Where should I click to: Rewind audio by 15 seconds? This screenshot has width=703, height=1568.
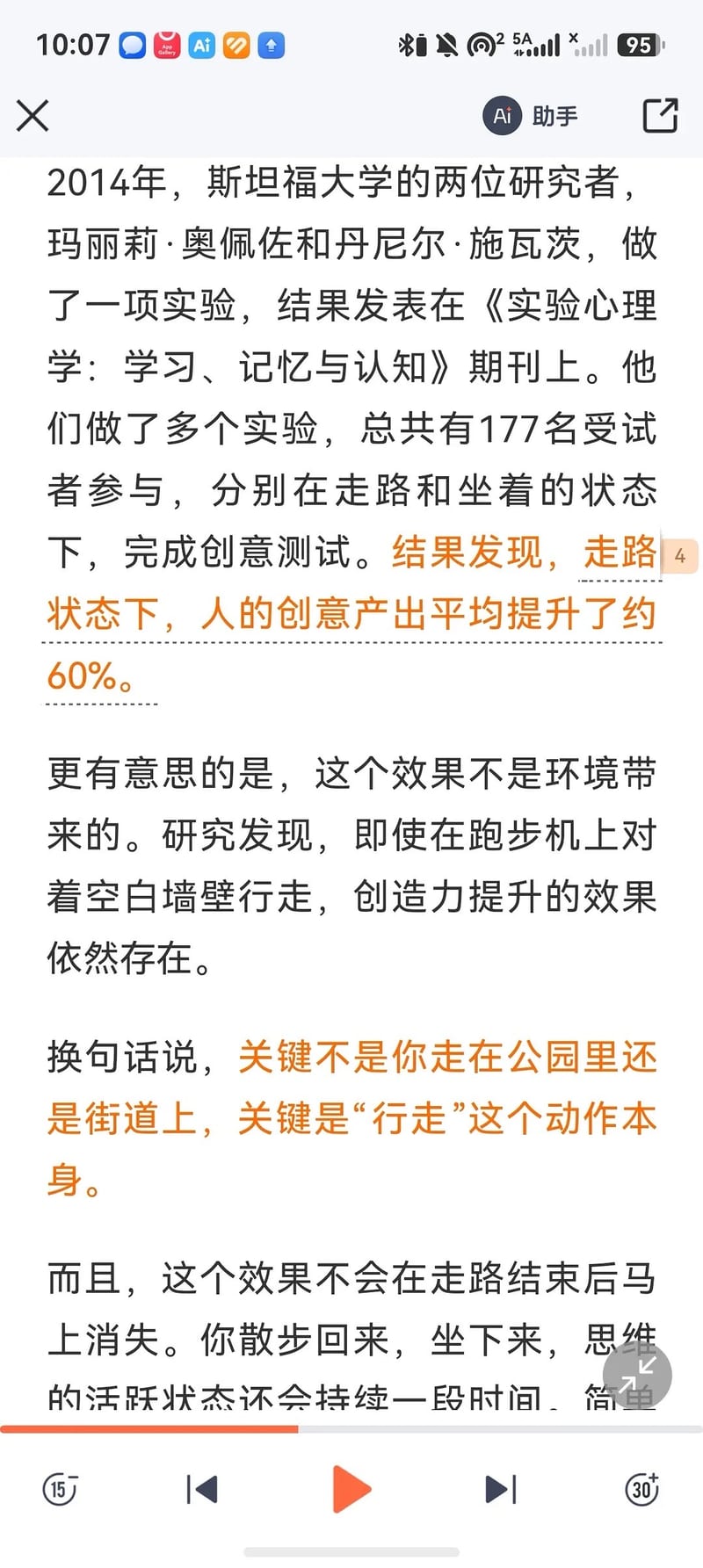61,1489
